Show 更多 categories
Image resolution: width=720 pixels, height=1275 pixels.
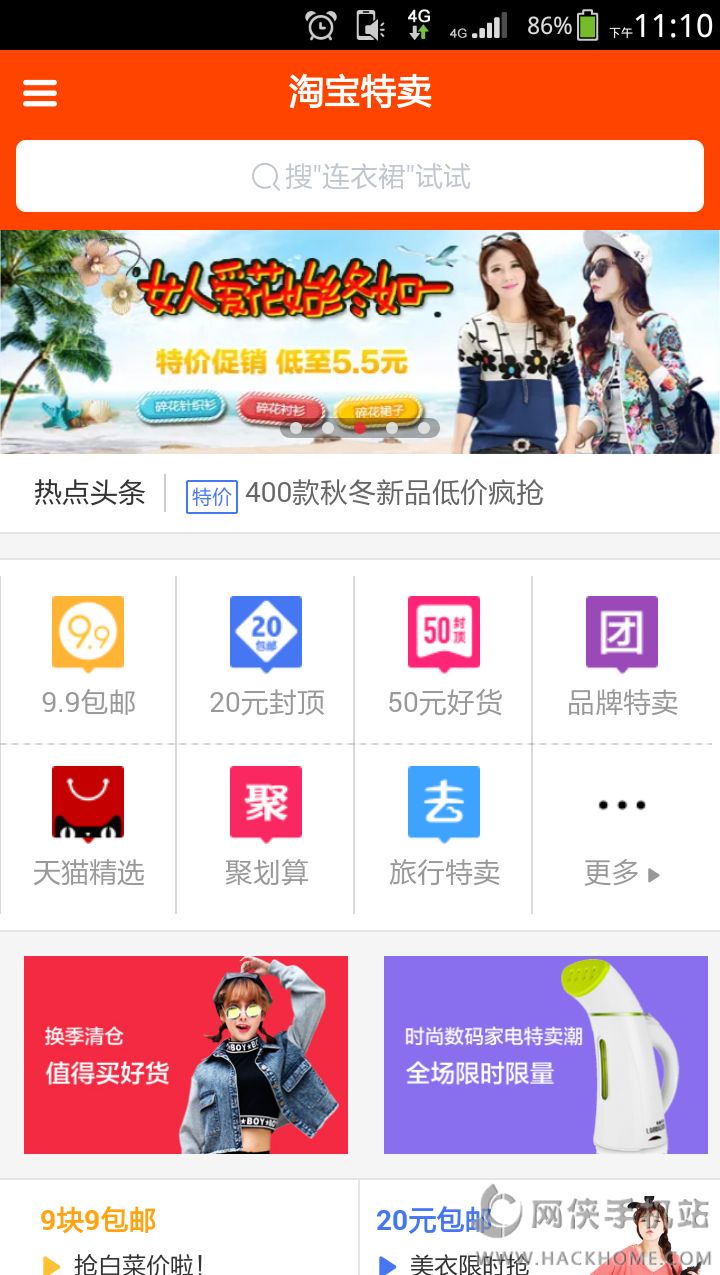[622, 840]
